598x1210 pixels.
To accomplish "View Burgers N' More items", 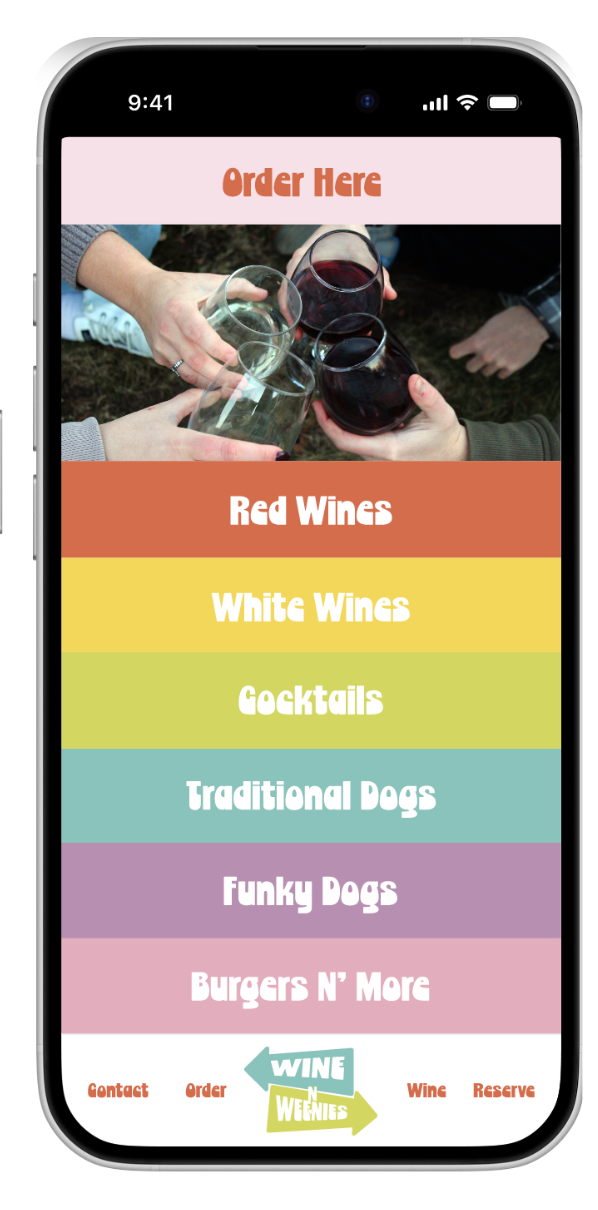I will [x=311, y=986].
